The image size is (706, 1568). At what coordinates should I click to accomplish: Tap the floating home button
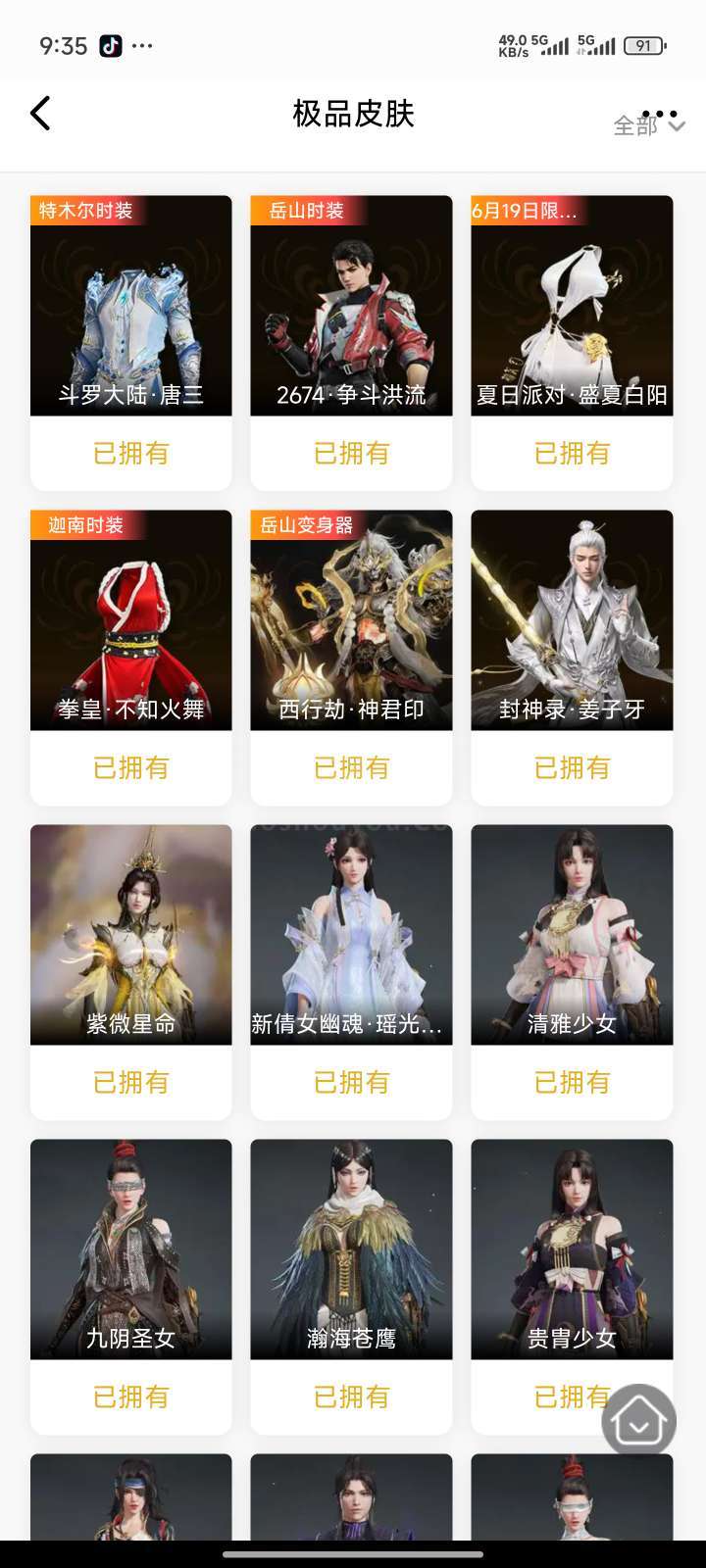point(638,1420)
